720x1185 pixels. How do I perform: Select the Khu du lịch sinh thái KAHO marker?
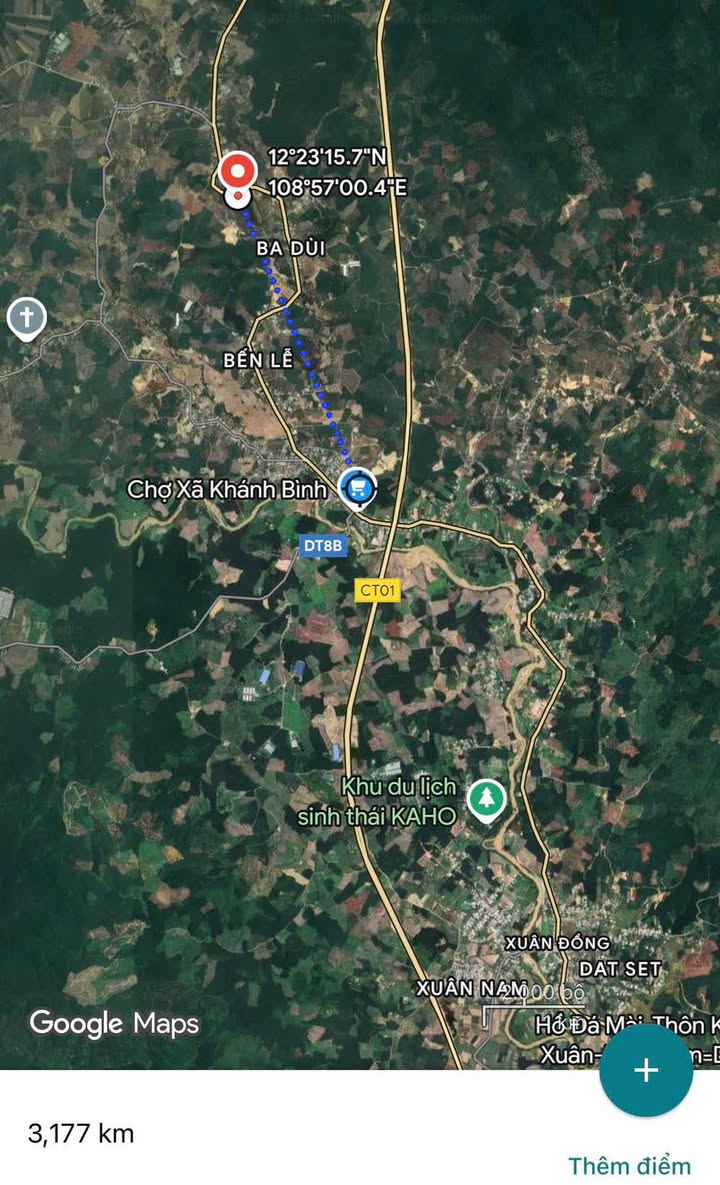coord(487,799)
